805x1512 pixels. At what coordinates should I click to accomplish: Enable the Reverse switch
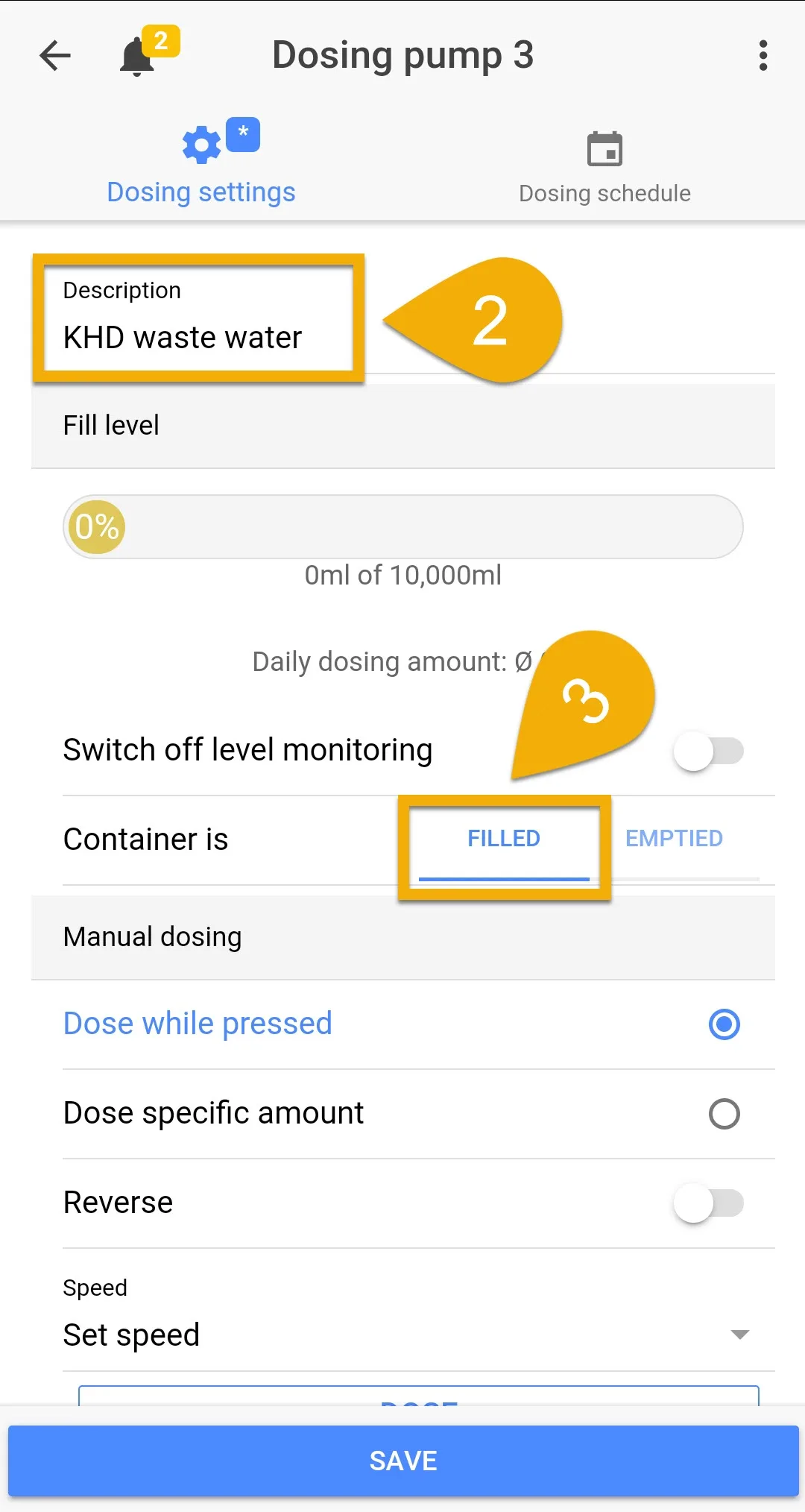point(708,1203)
